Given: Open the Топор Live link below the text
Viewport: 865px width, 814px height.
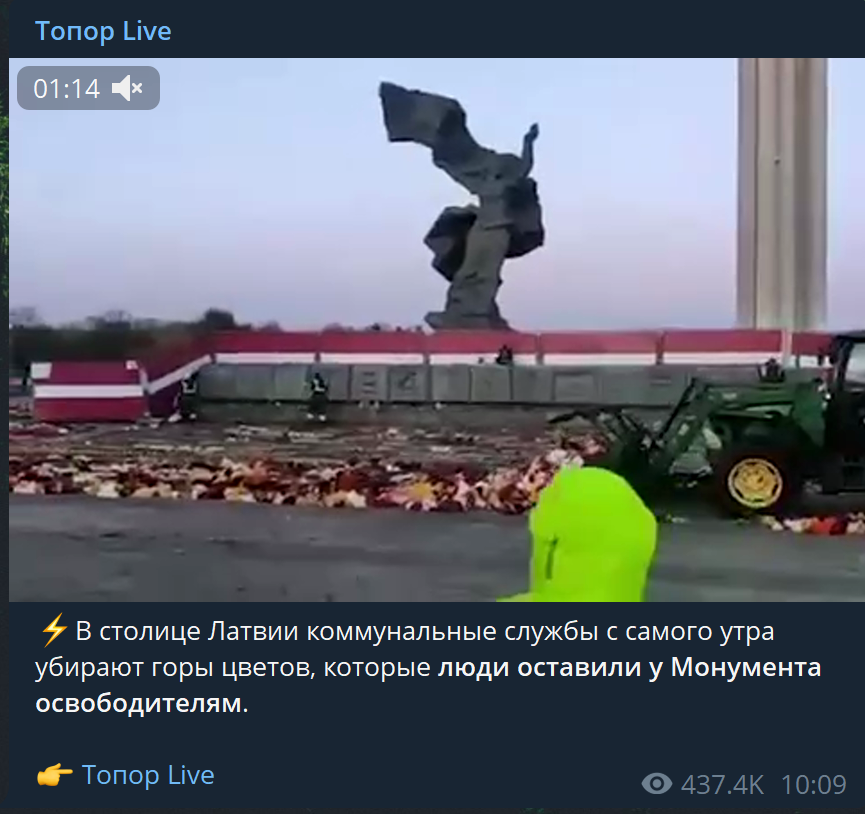Looking at the screenshot, I should point(148,775).
